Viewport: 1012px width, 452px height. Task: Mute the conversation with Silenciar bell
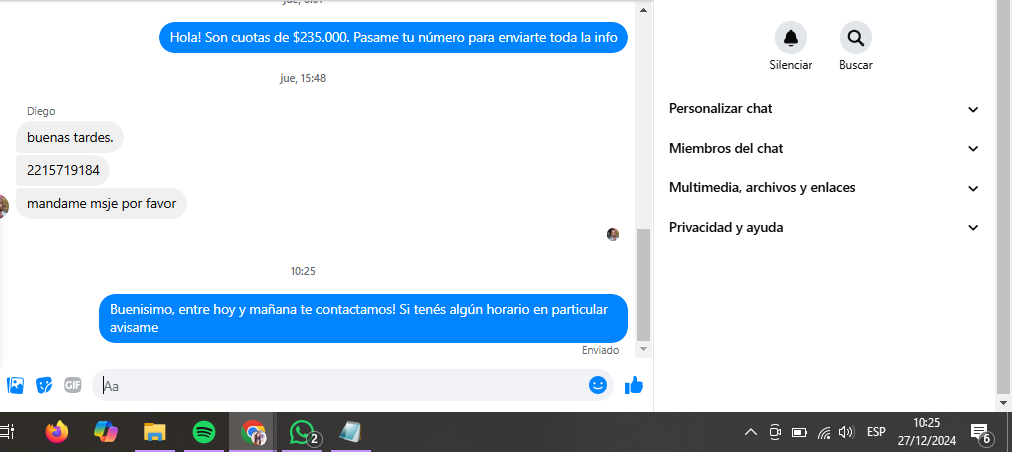coord(790,38)
